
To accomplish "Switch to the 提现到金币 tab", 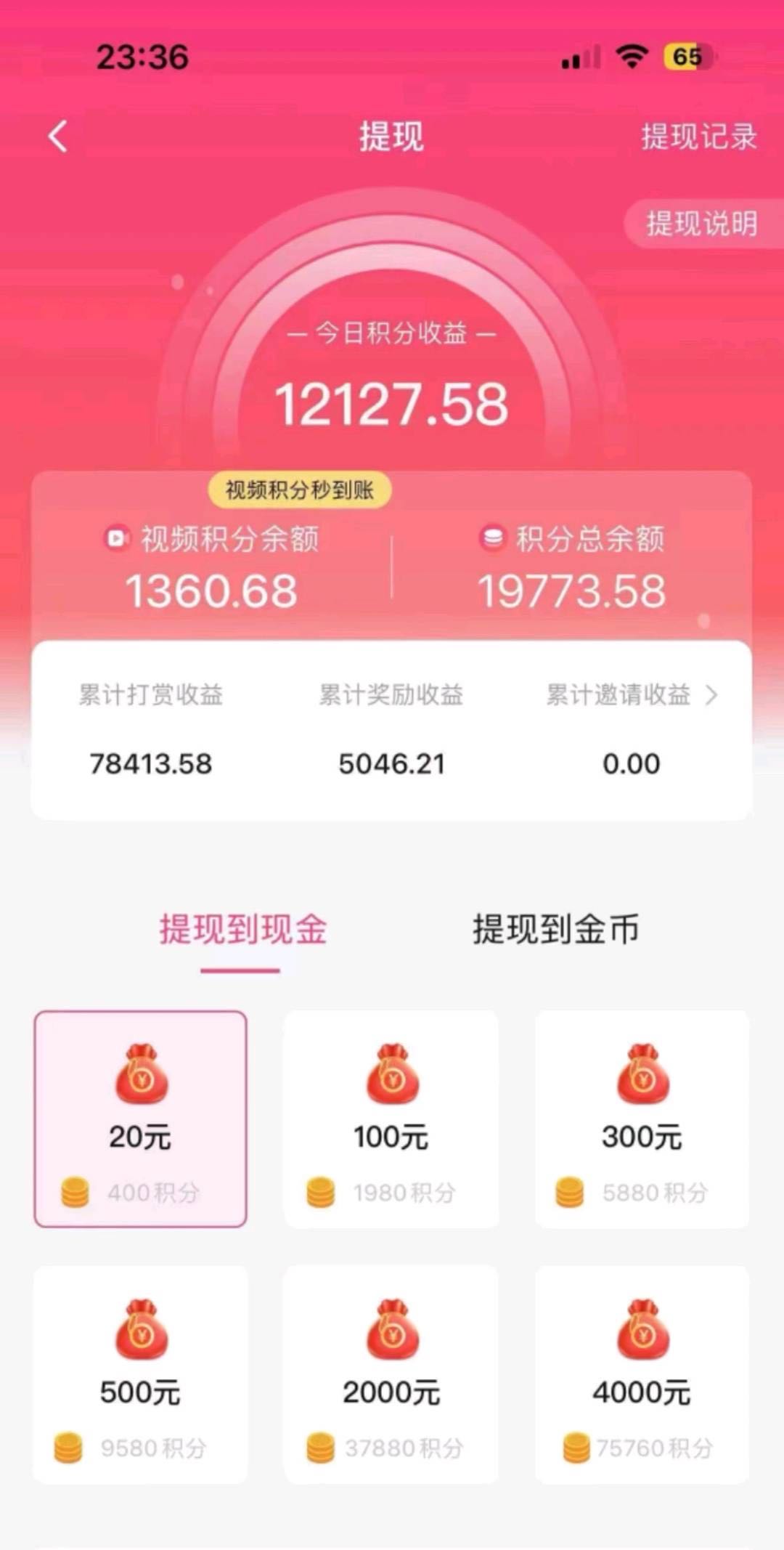I will point(555,930).
